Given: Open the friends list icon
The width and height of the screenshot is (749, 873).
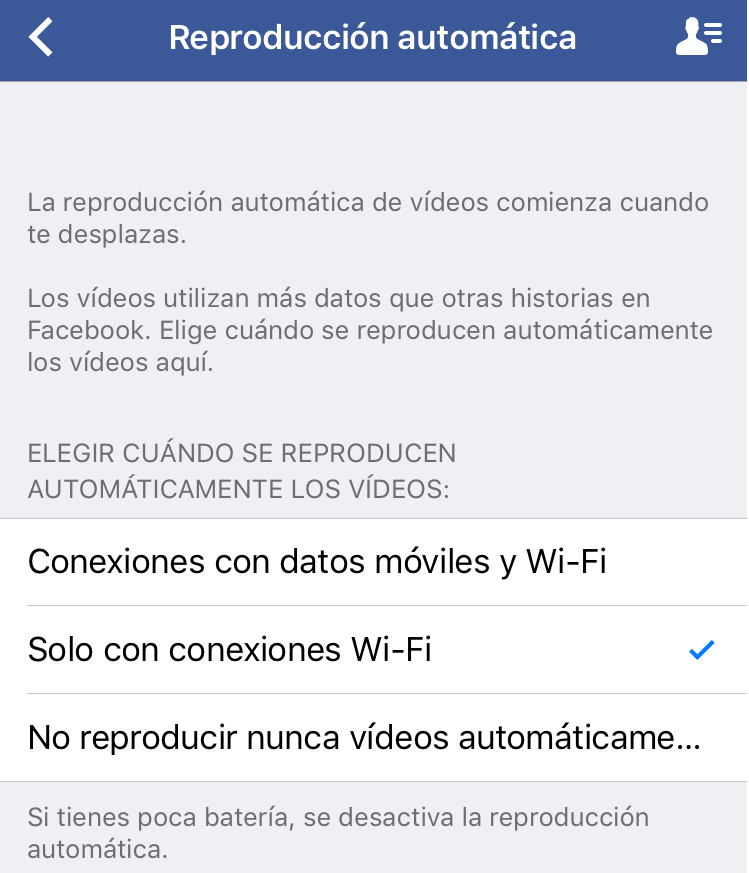Looking at the screenshot, I should point(698,38).
